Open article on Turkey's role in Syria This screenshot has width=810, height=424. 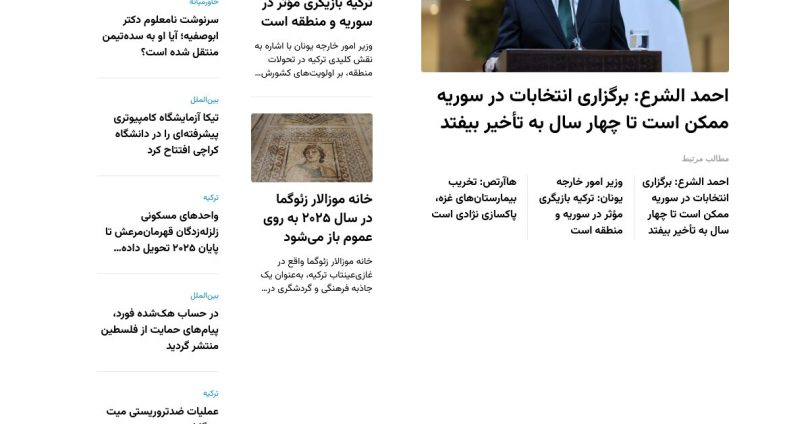317,14
